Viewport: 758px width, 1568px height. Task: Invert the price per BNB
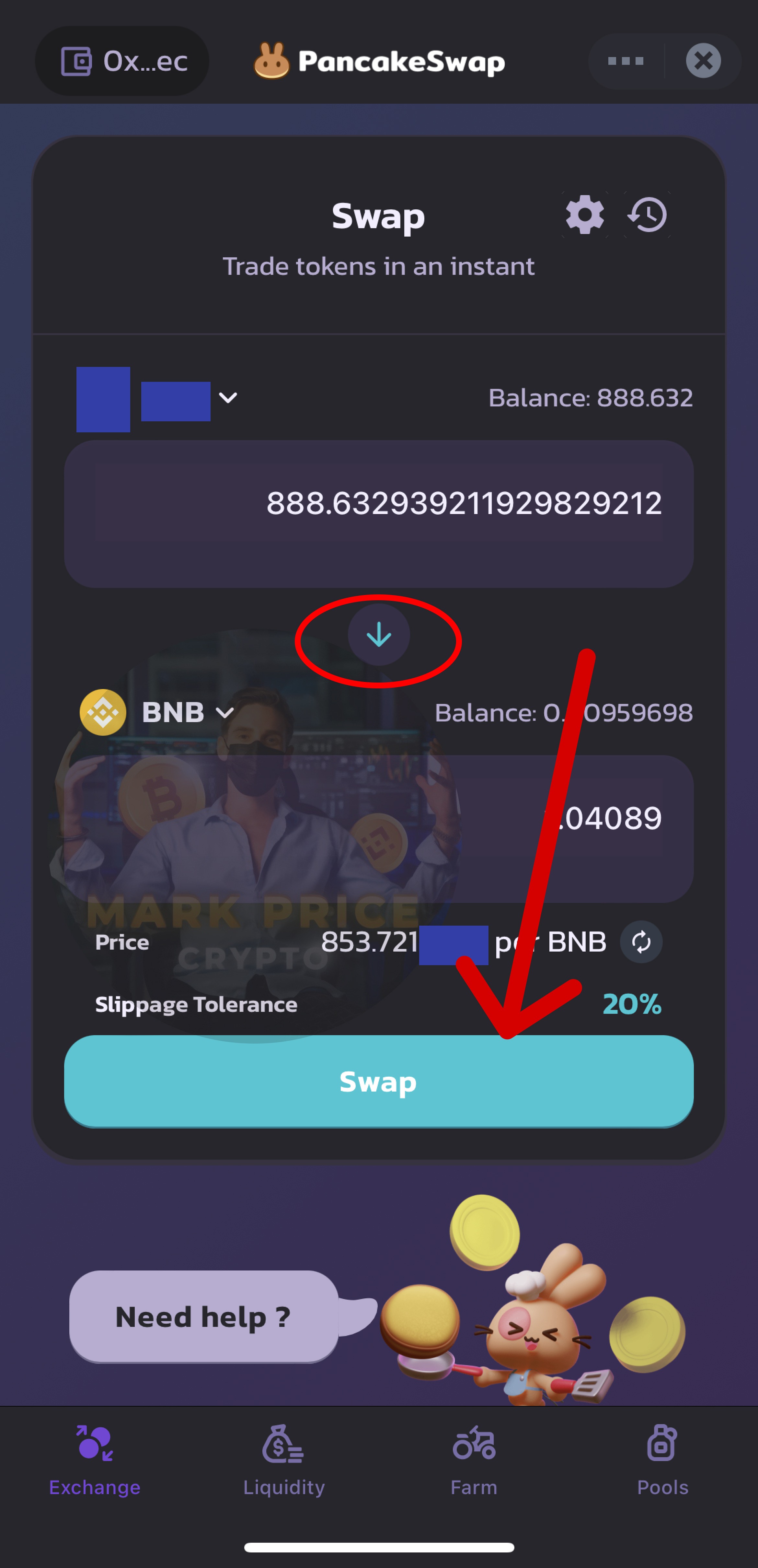click(641, 942)
